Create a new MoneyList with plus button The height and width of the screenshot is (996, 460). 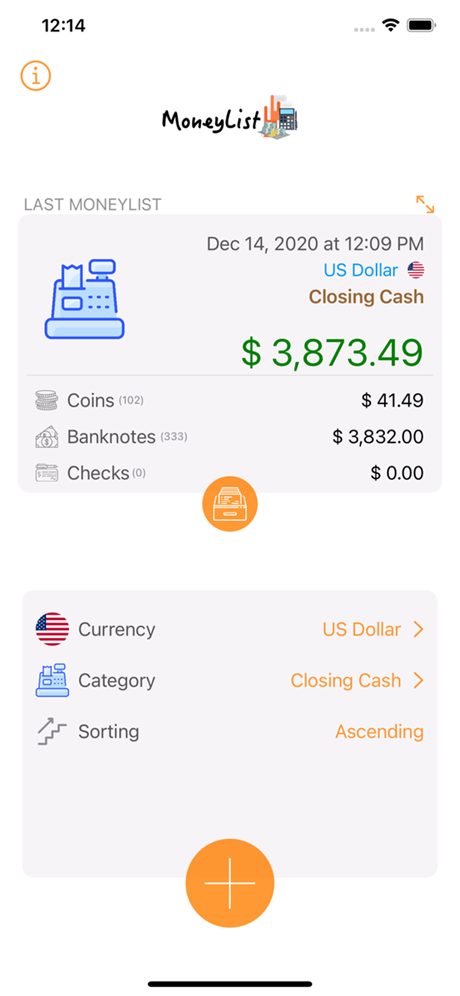click(x=230, y=883)
